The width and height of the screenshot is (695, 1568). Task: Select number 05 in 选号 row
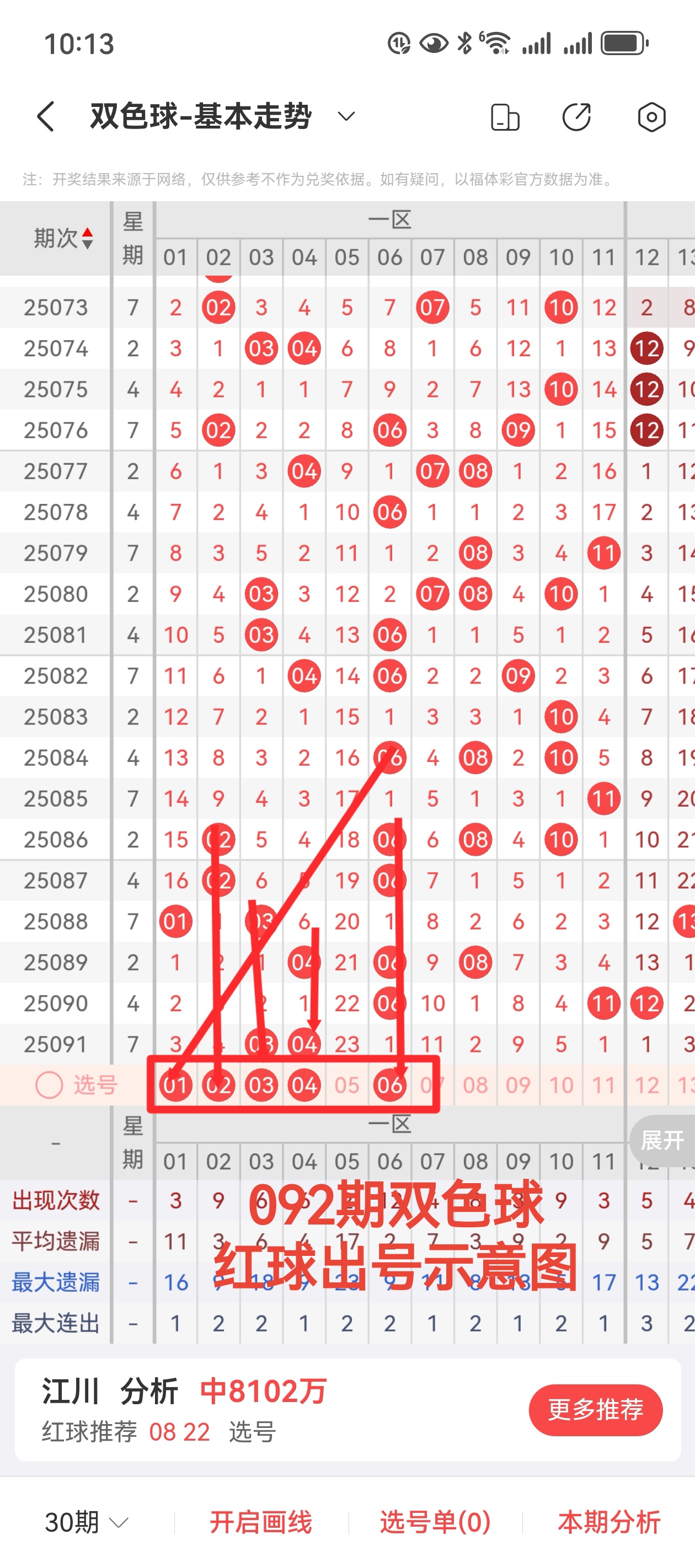(346, 1085)
